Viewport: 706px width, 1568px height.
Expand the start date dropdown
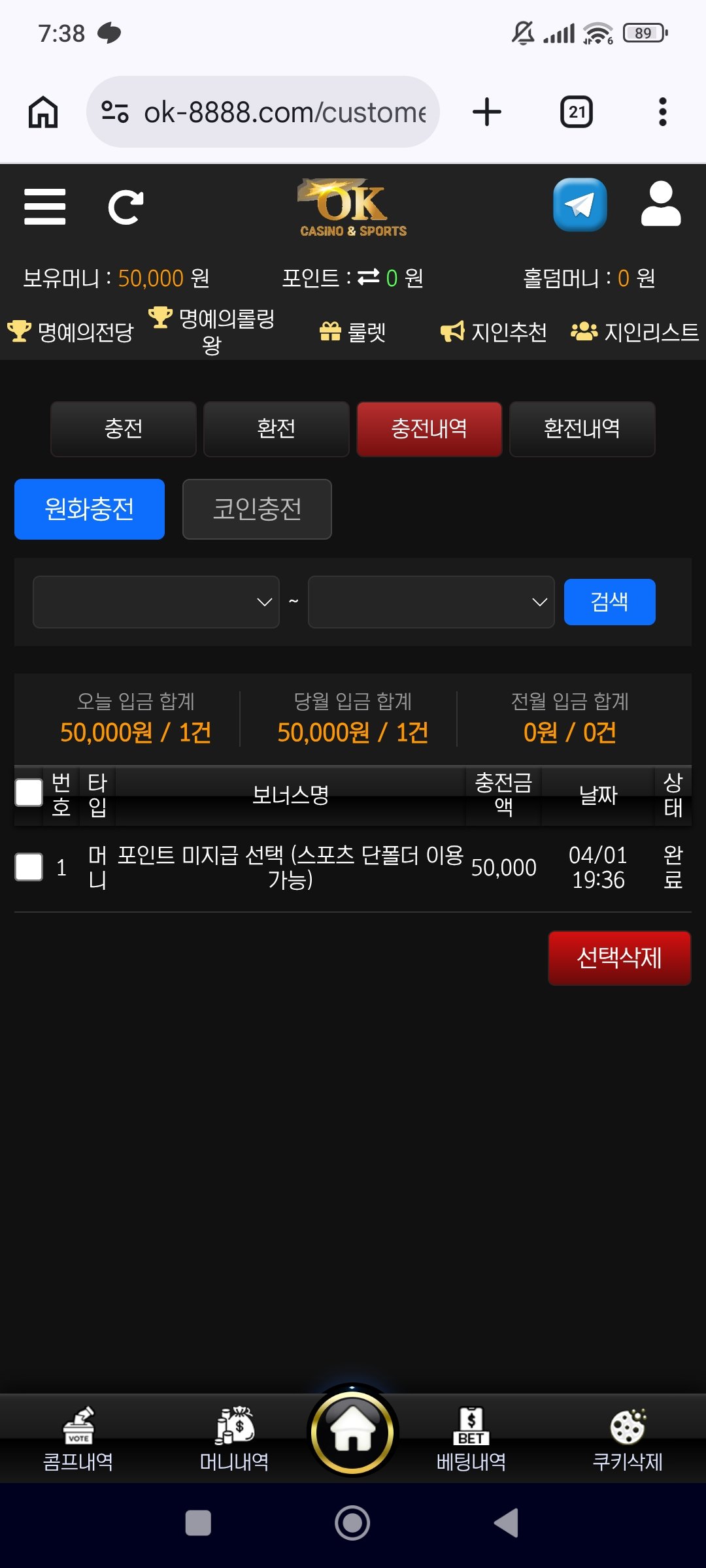156,602
